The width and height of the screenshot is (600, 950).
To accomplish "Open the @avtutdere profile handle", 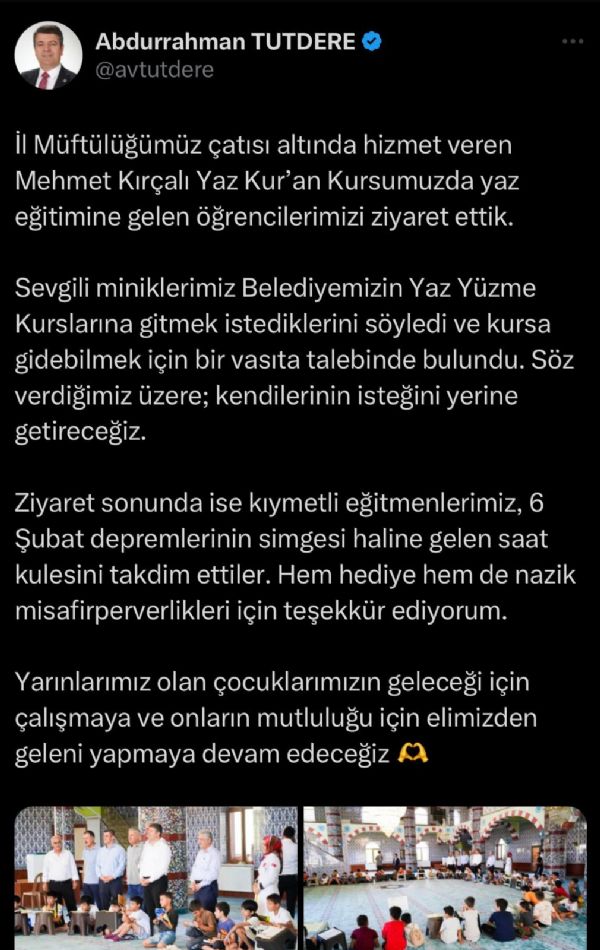I will coord(154,70).
